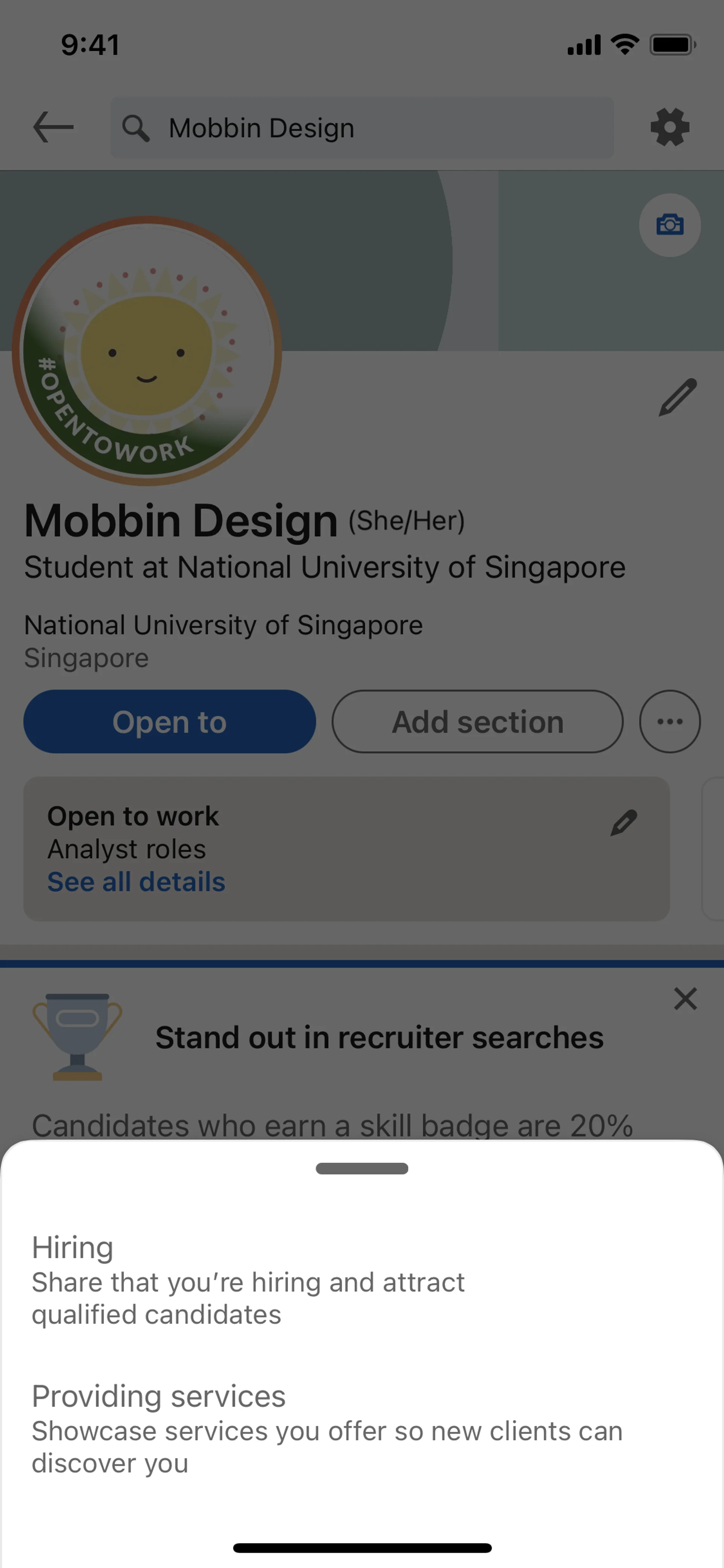Change cover photo with camera icon
The image size is (724, 1568).
pyautogui.click(x=669, y=225)
